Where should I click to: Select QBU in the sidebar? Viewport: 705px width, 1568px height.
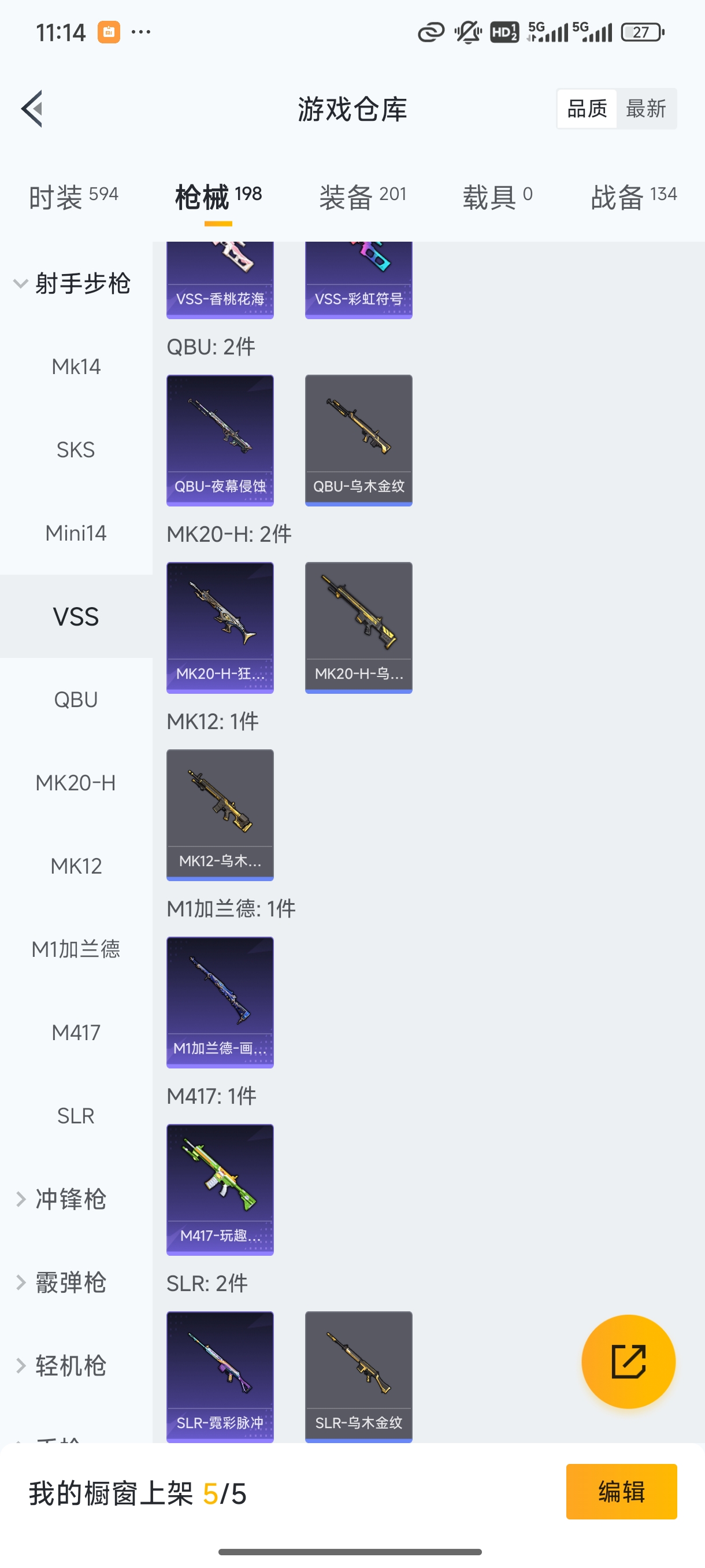[76, 700]
